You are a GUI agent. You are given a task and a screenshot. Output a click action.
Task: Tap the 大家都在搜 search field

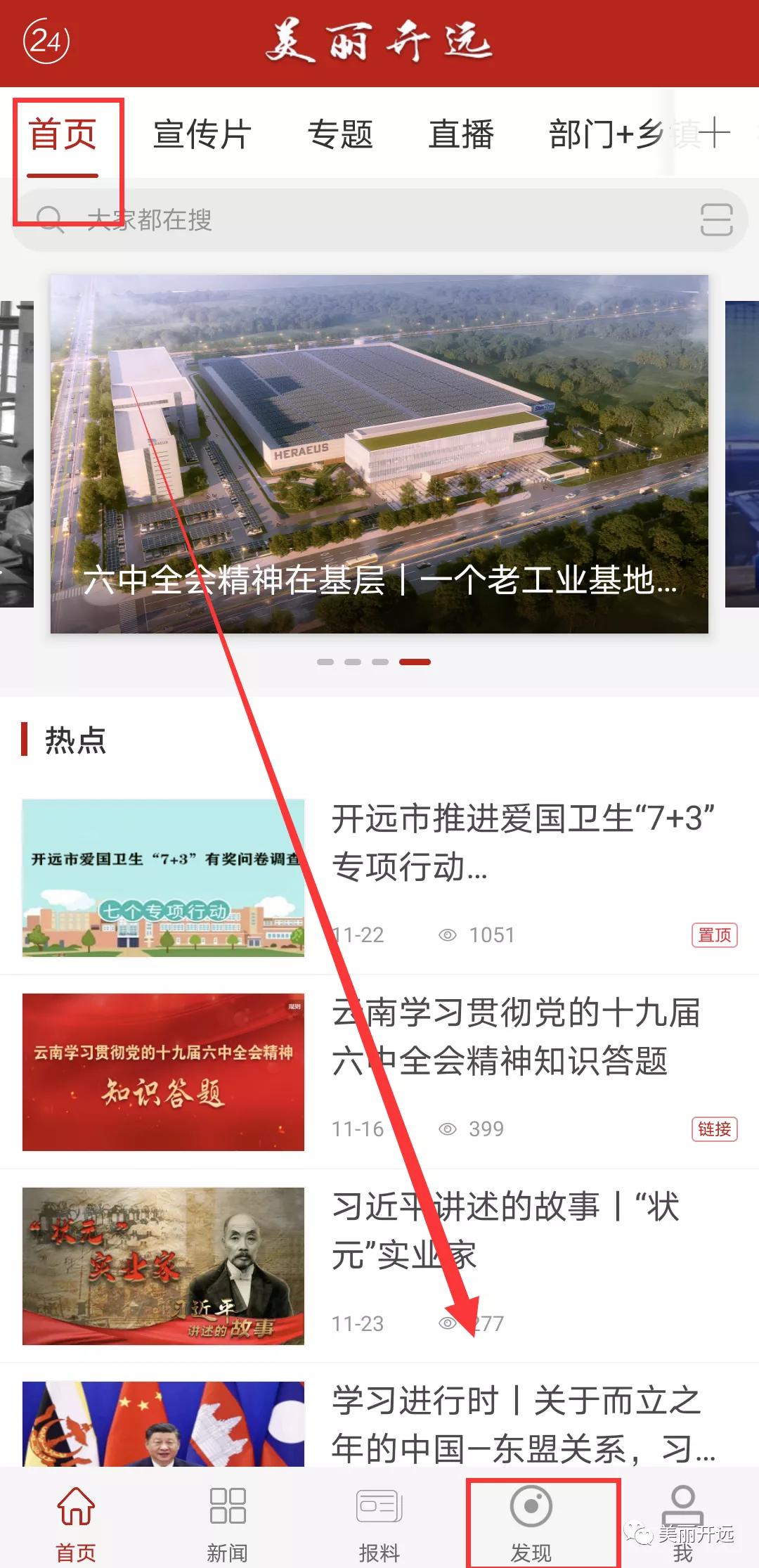[211, 218]
